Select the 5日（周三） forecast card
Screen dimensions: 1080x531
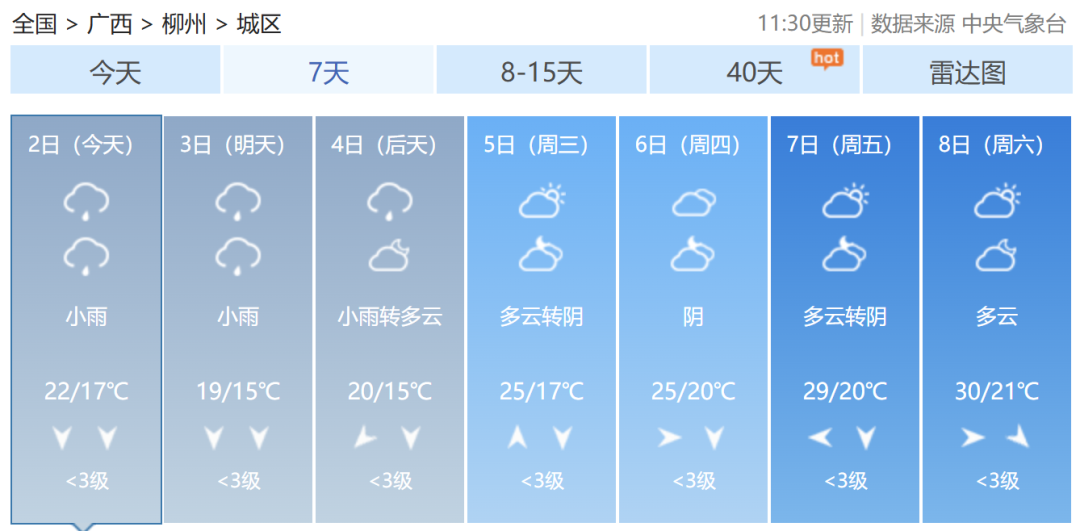pos(542,318)
